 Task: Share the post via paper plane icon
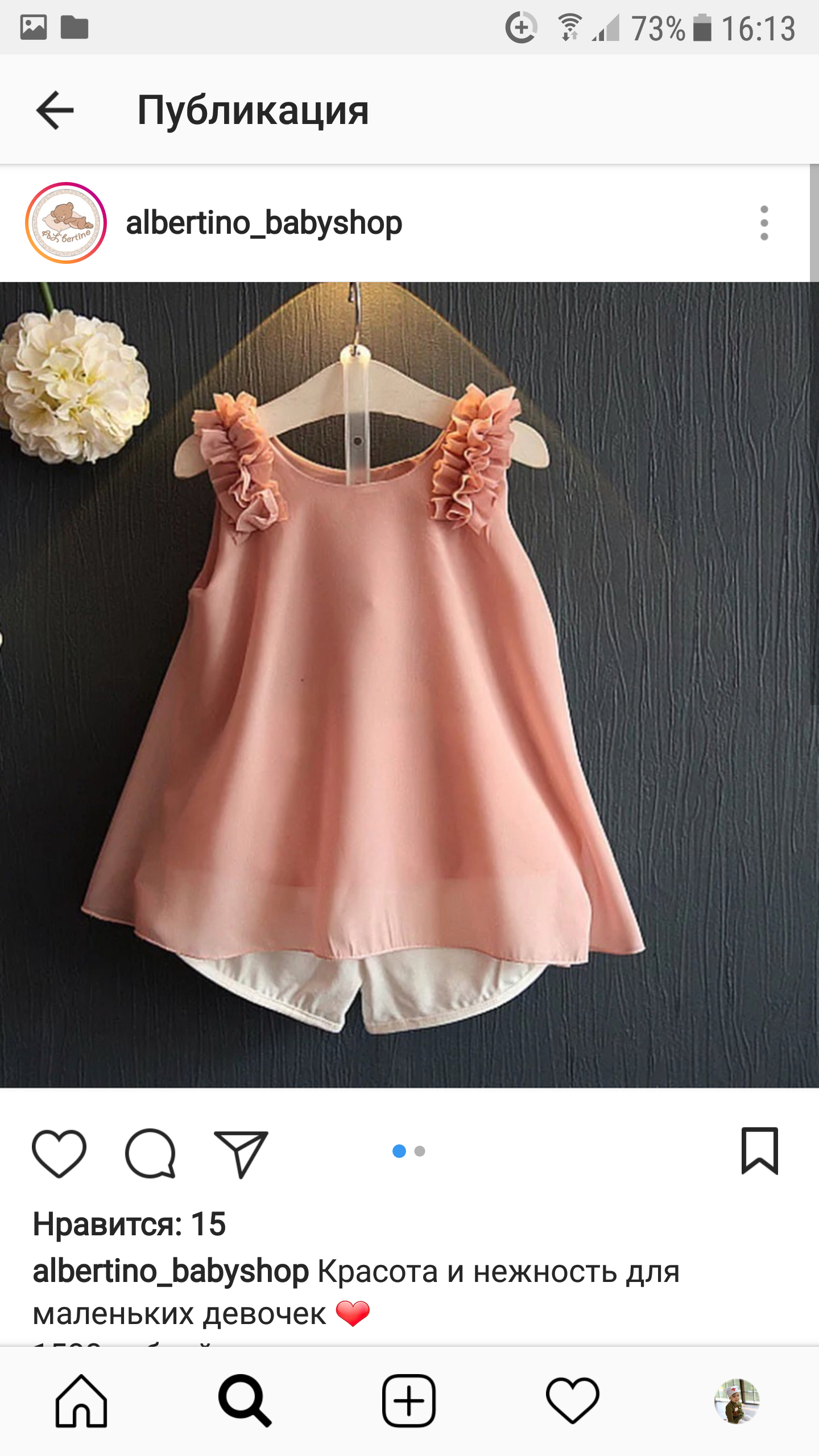tap(241, 1153)
